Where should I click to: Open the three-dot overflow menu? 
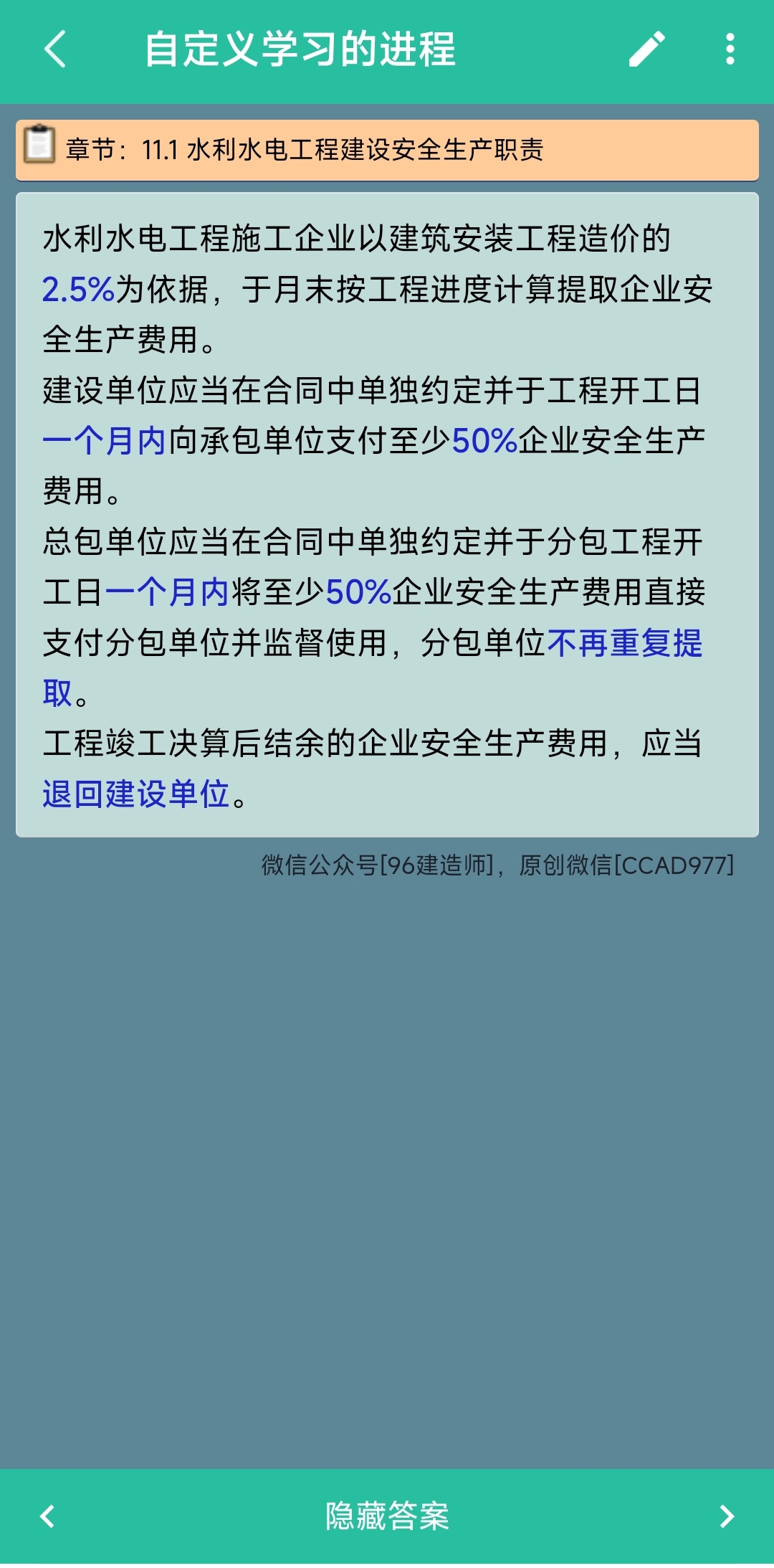point(730,49)
